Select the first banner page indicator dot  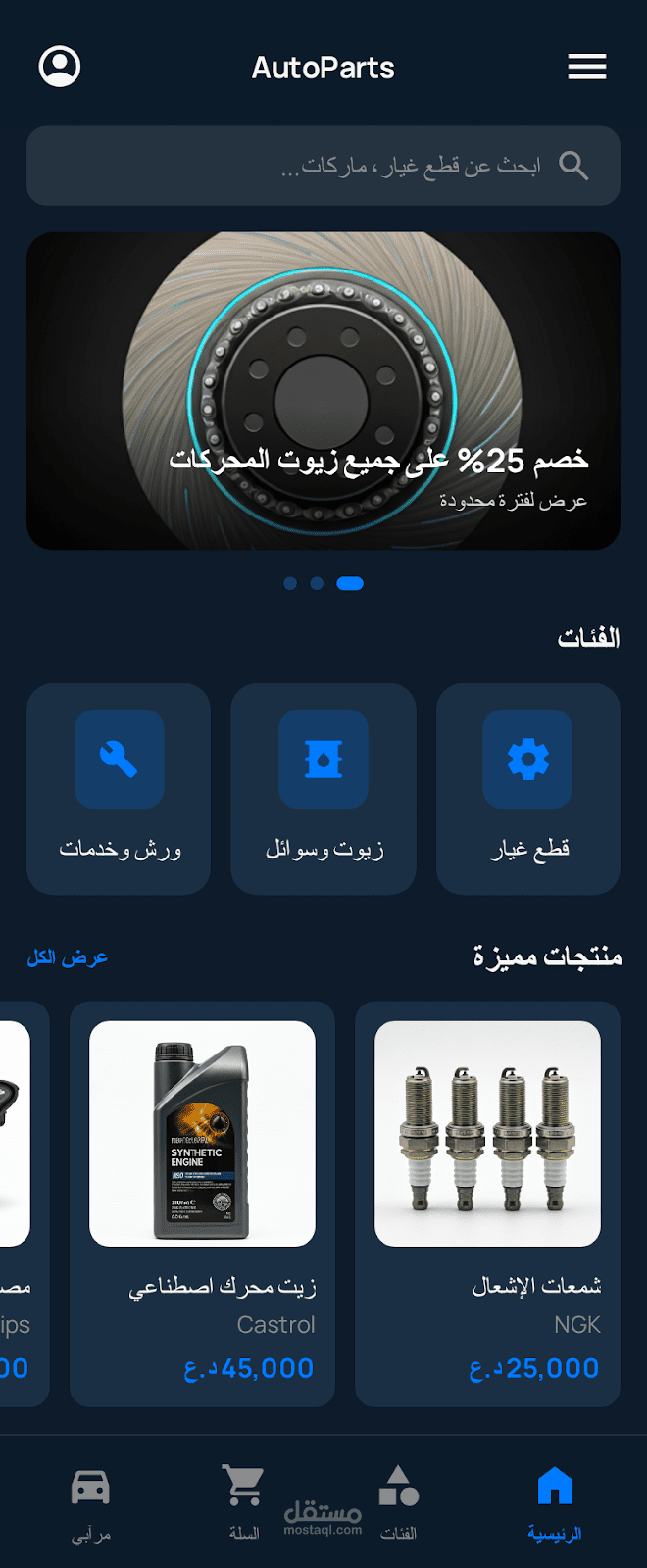(x=290, y=583)
